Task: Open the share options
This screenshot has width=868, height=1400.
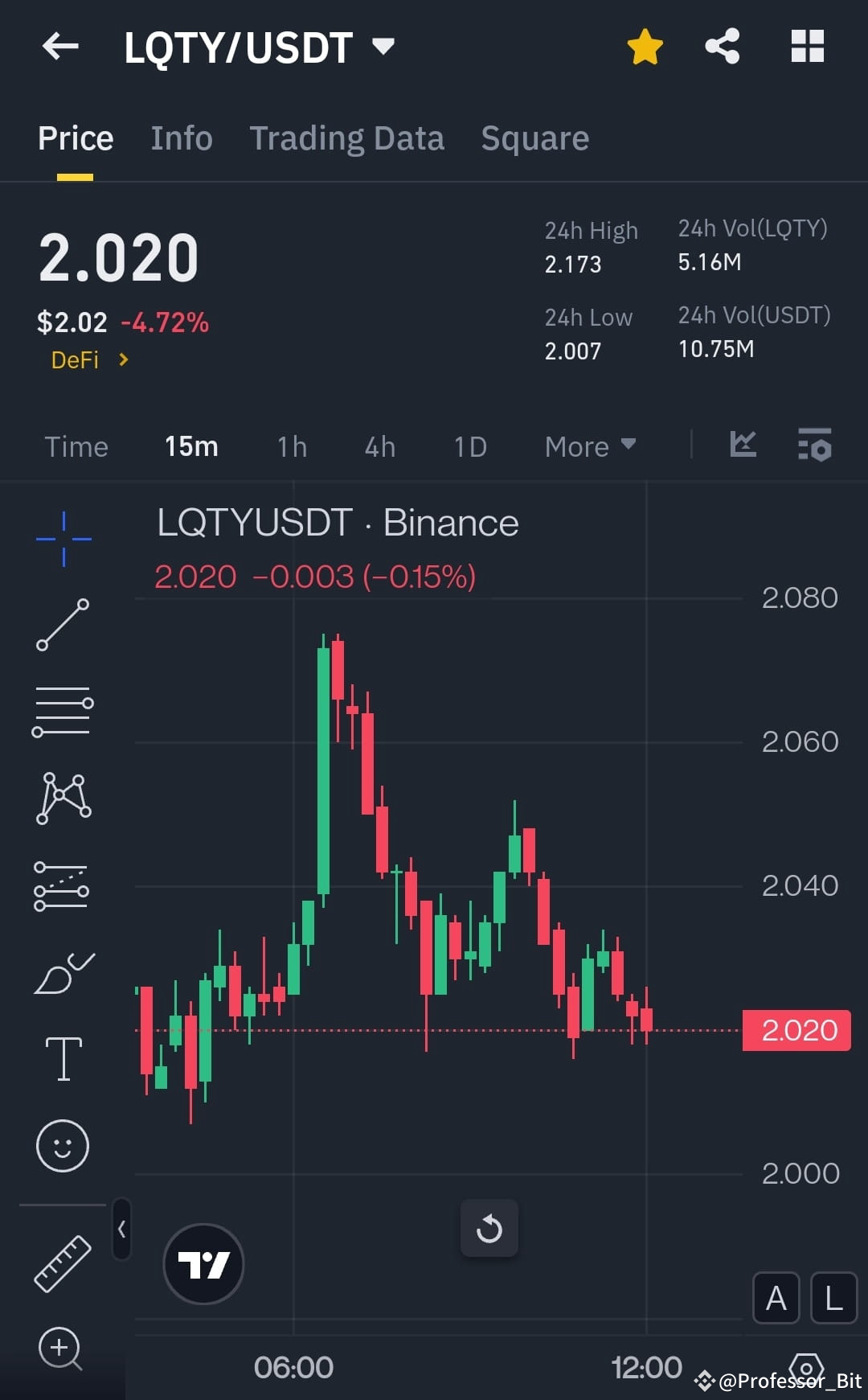Action: (x=722, y=47)
